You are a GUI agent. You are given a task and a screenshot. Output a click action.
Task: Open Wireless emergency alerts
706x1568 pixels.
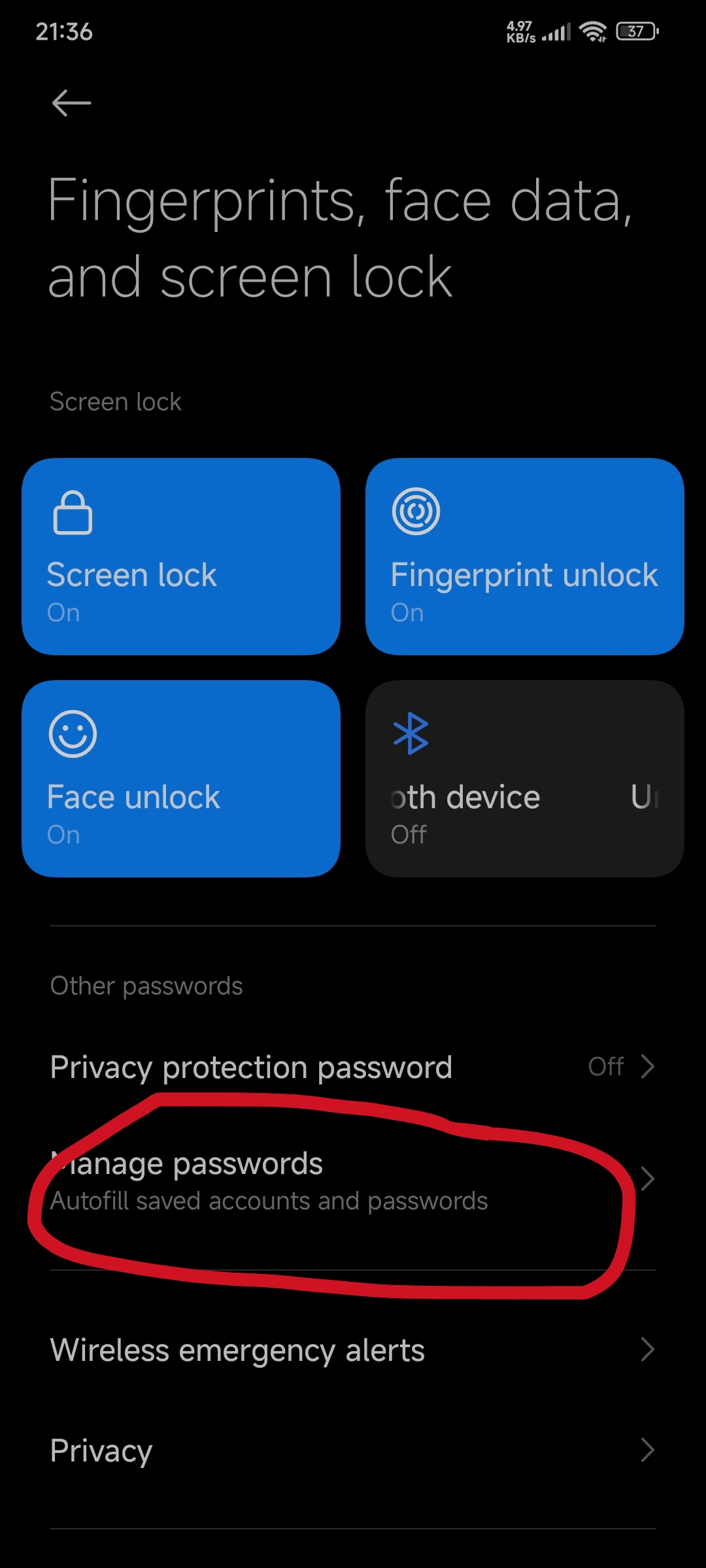(x=353, y=1350)
